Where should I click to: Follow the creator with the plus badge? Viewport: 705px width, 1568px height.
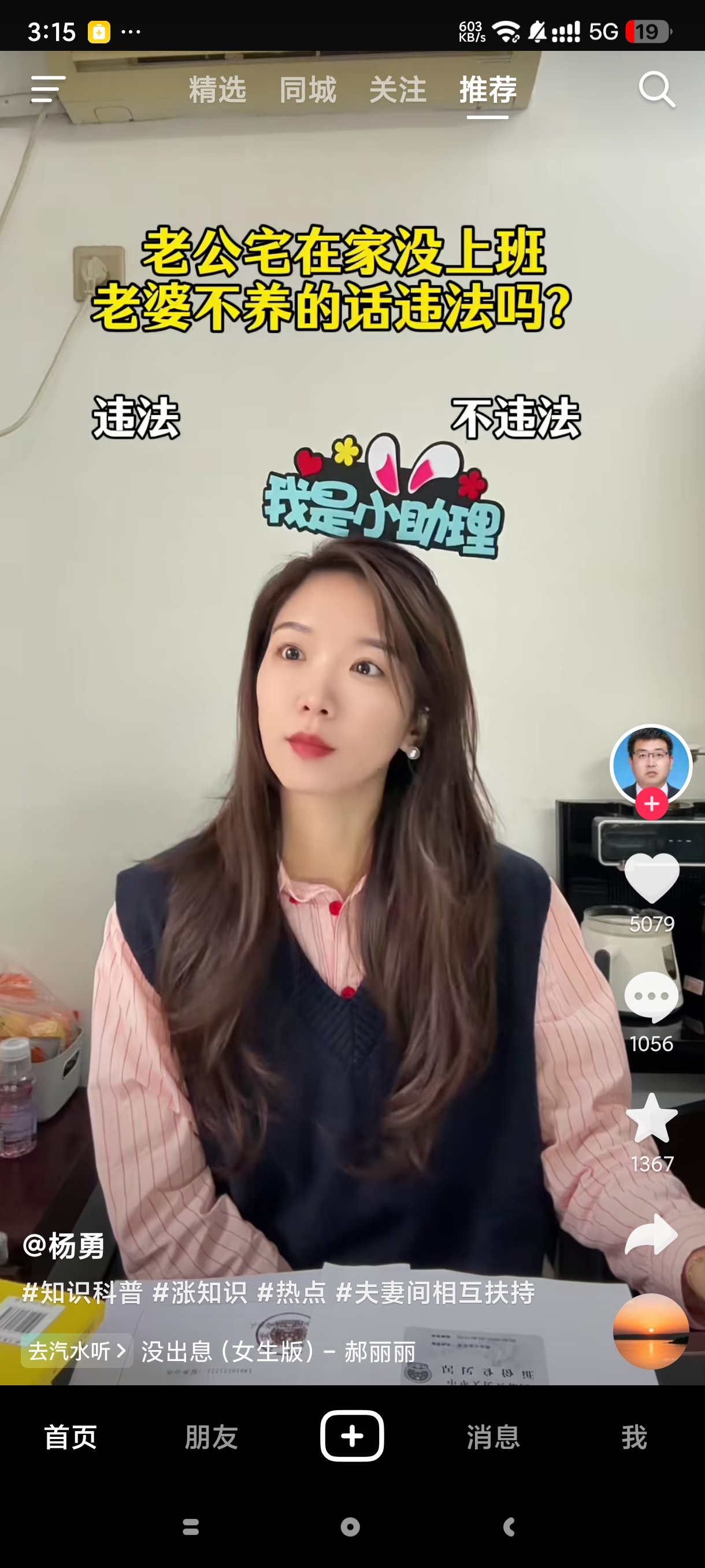tap(651, 804)
